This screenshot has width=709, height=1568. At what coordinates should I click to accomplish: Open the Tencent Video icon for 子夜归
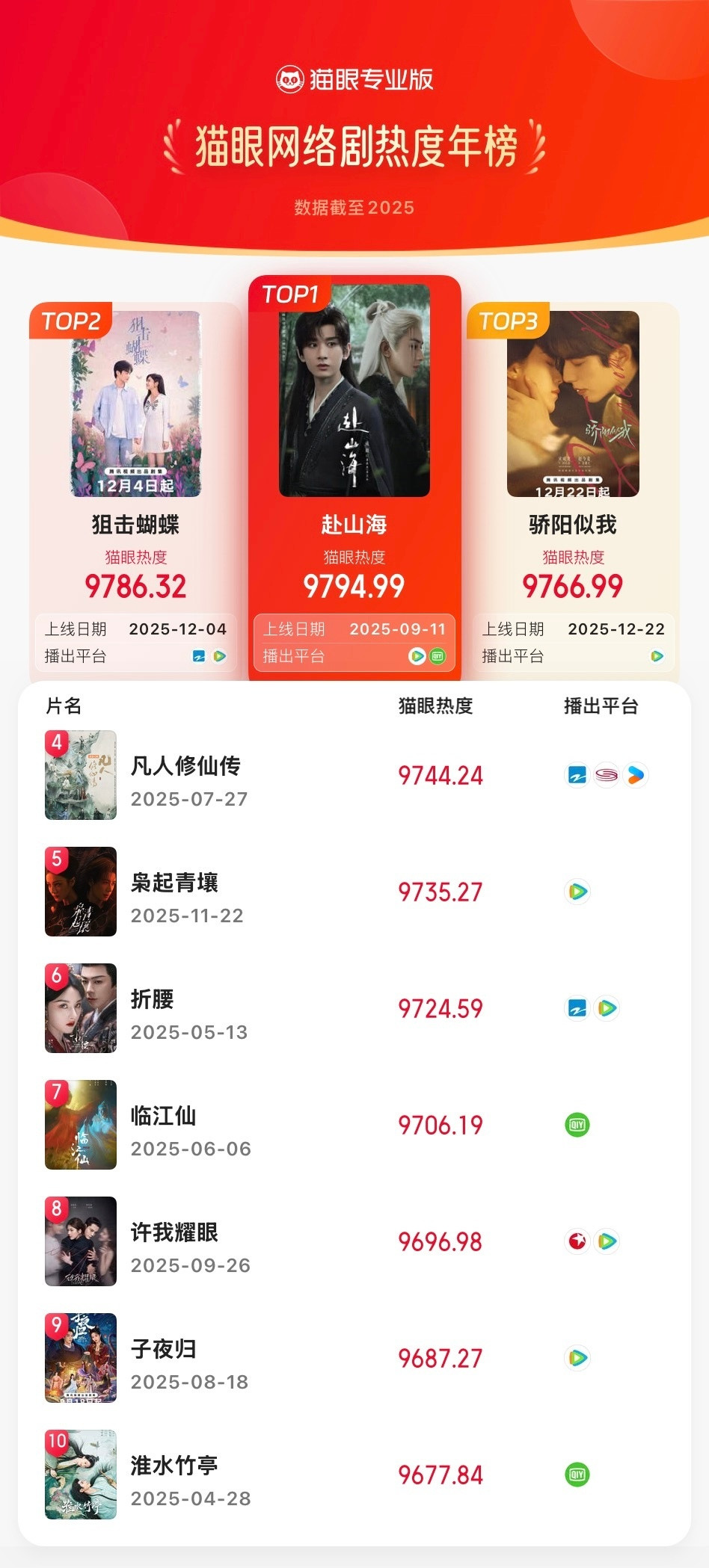[577, 1357]
